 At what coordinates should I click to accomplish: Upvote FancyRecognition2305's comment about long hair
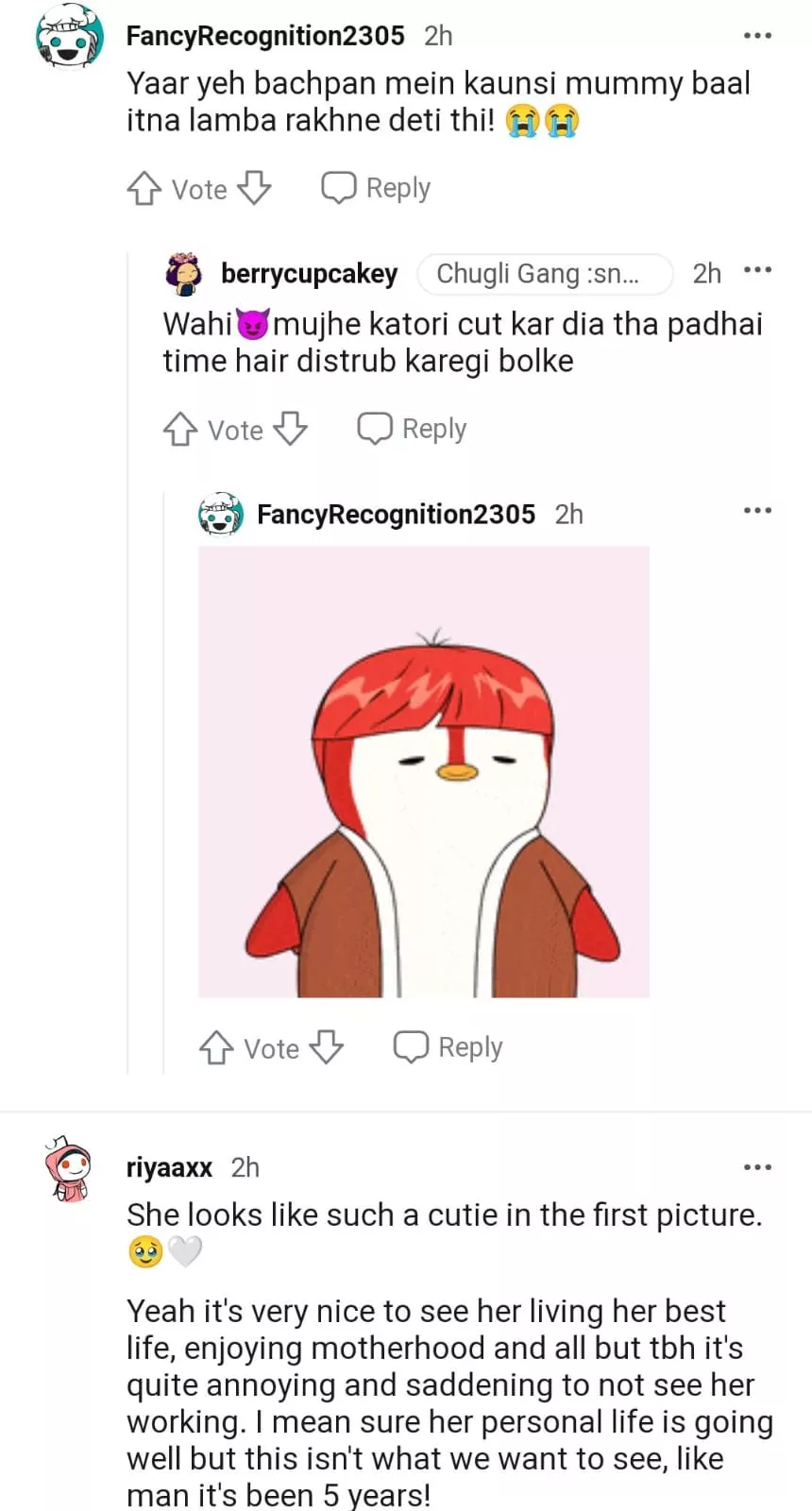[x=144, y=188]
